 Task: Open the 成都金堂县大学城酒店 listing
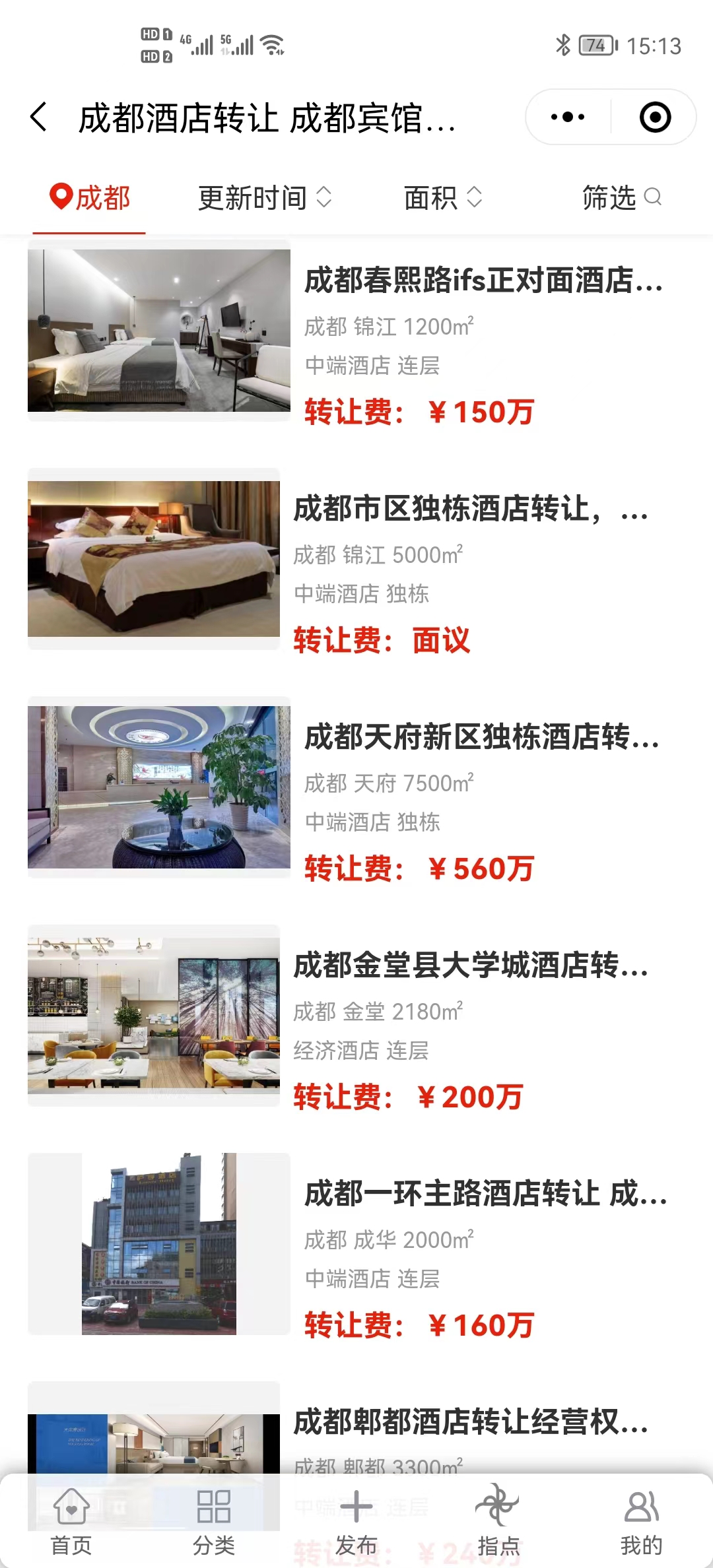(470, 965)
